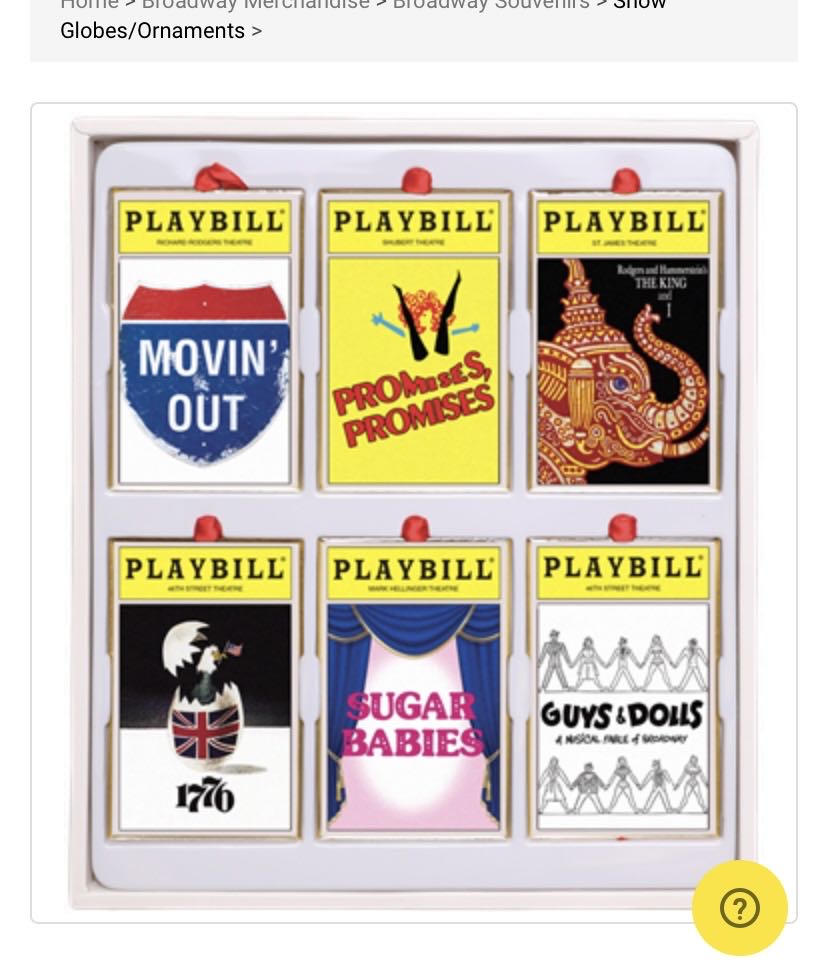Go to Snow Globes/Ornaments breadcrumb link
This screenshot has width=828, height=975.
tap(152, 30)
